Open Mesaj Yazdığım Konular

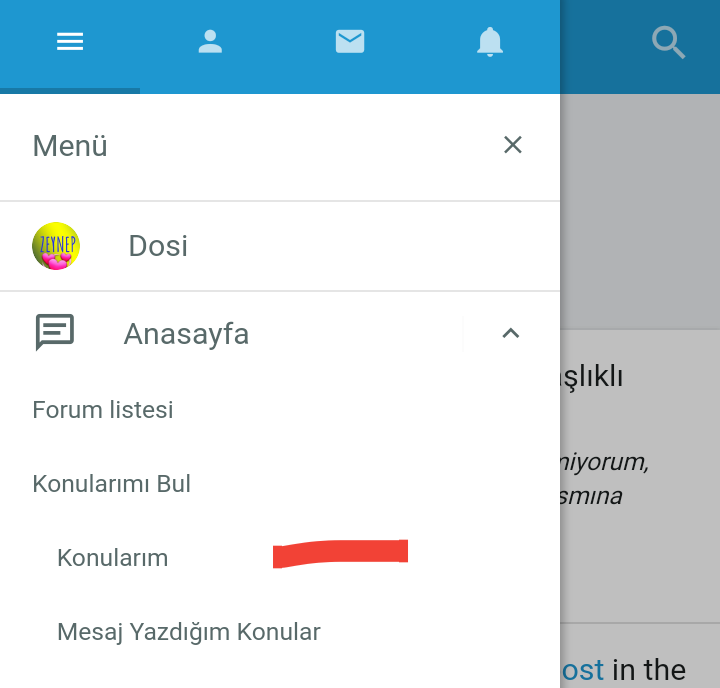189,632
